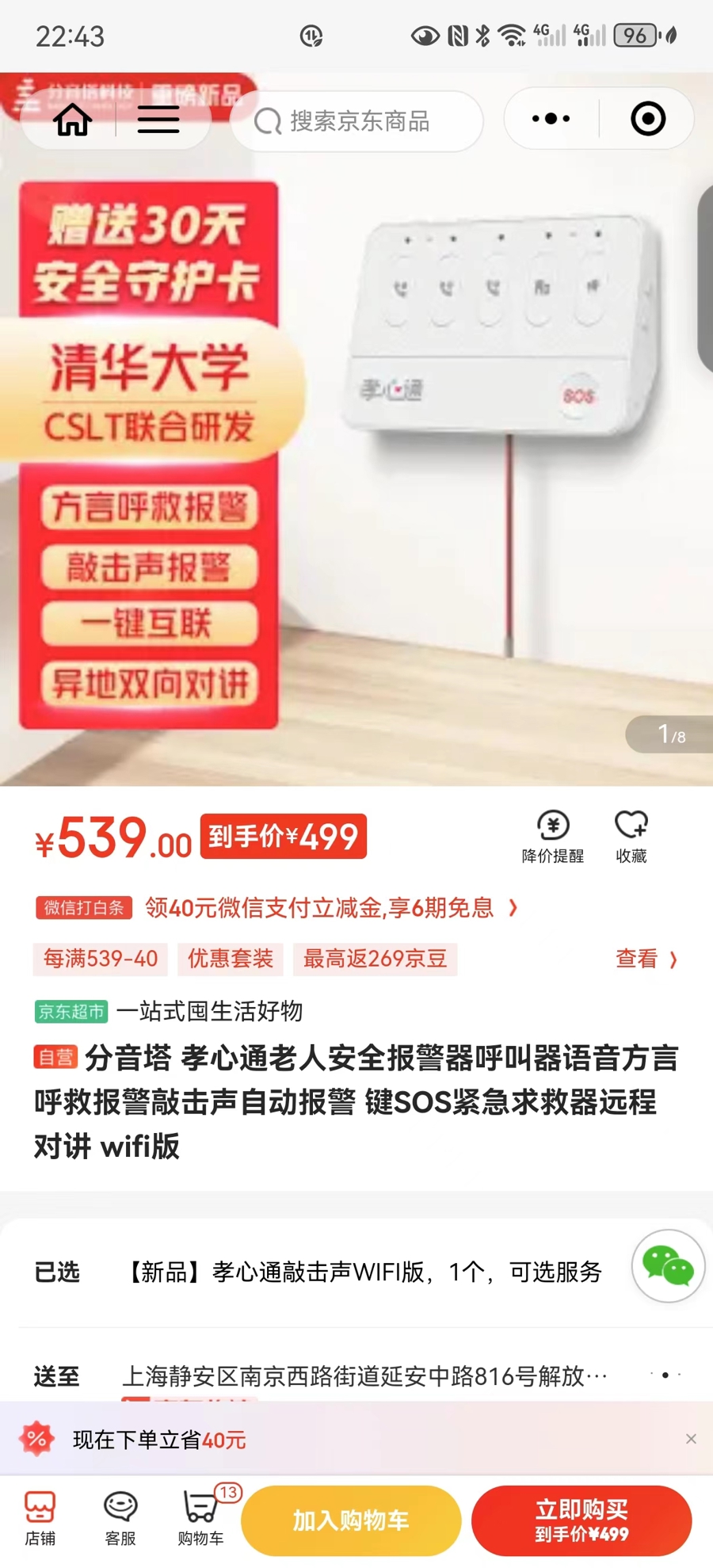
Task: Share via the WeChat floating button
Action: click(x=668, y=1265)
